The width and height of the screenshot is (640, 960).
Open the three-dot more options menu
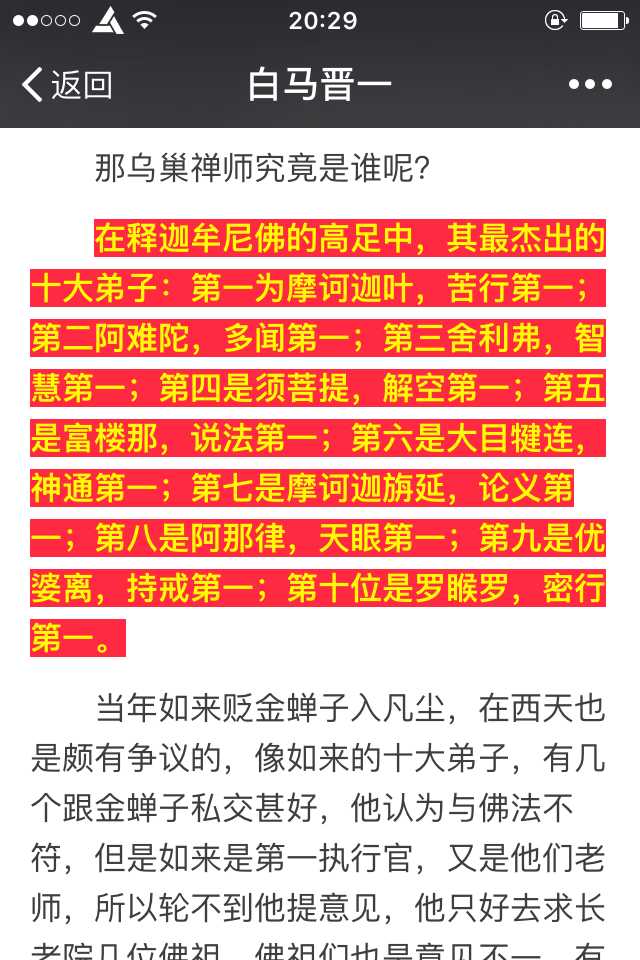[x=590, y=85]
